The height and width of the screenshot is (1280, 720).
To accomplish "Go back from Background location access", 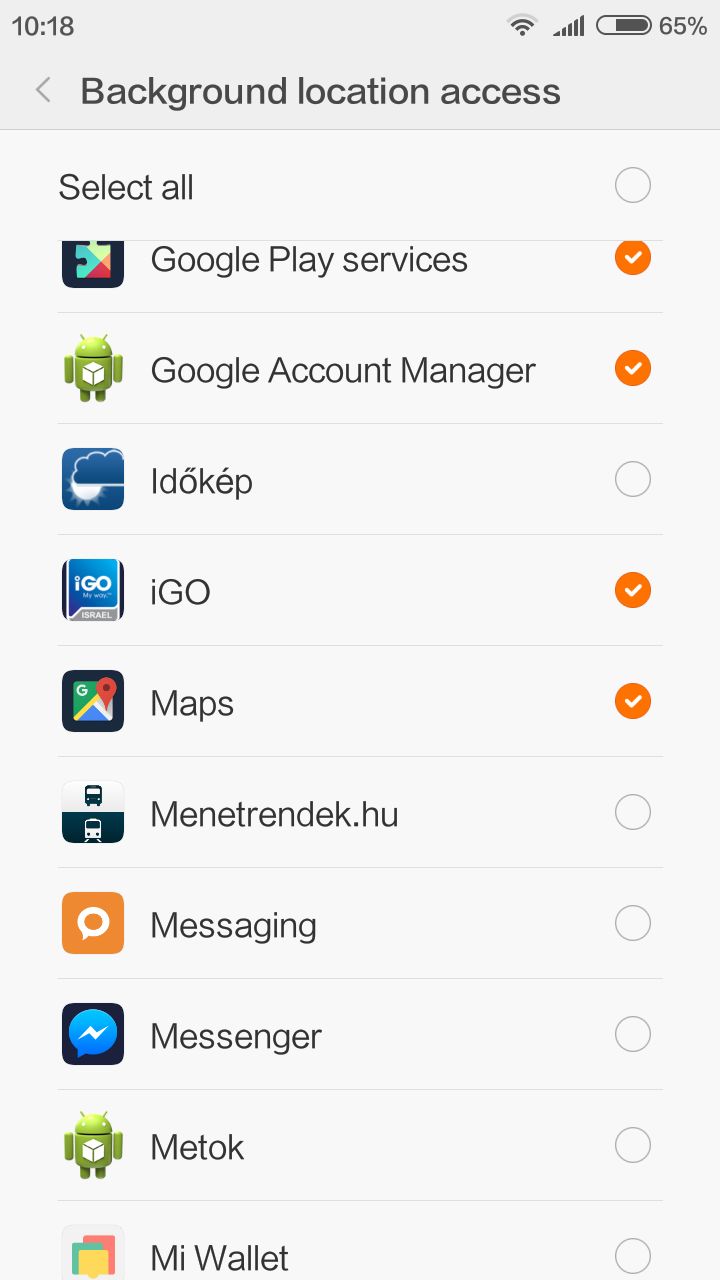I will 43,91.
